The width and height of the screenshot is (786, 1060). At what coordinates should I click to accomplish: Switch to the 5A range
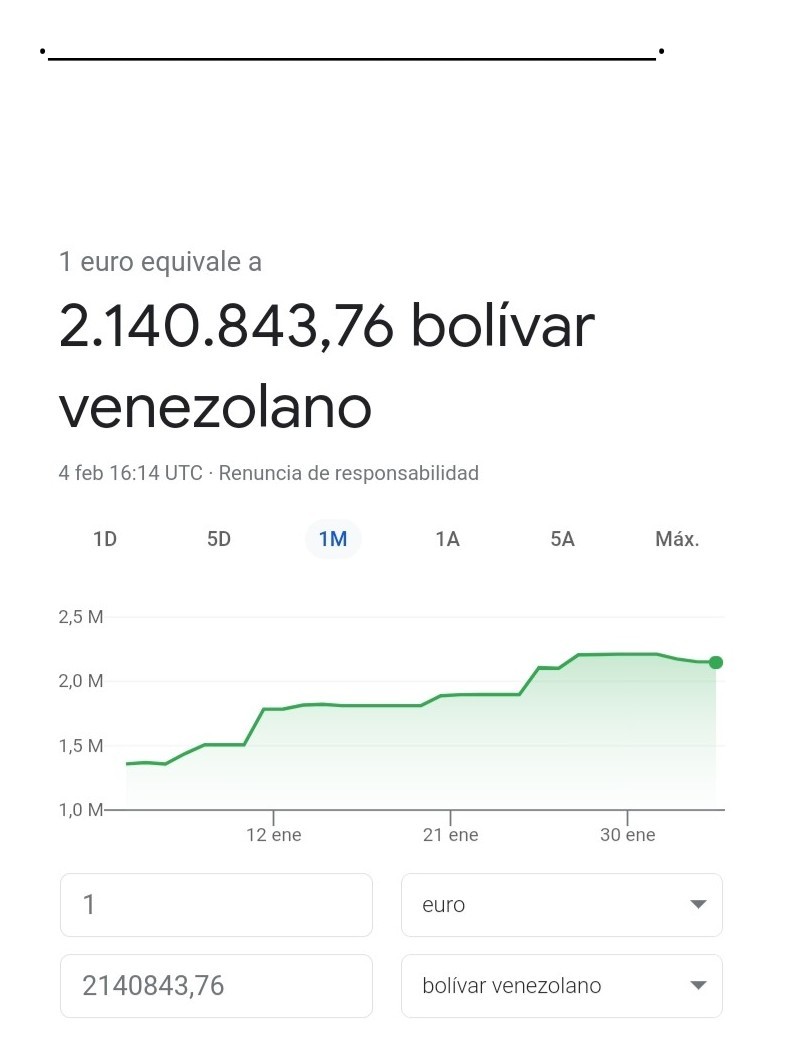click(562, 539)
